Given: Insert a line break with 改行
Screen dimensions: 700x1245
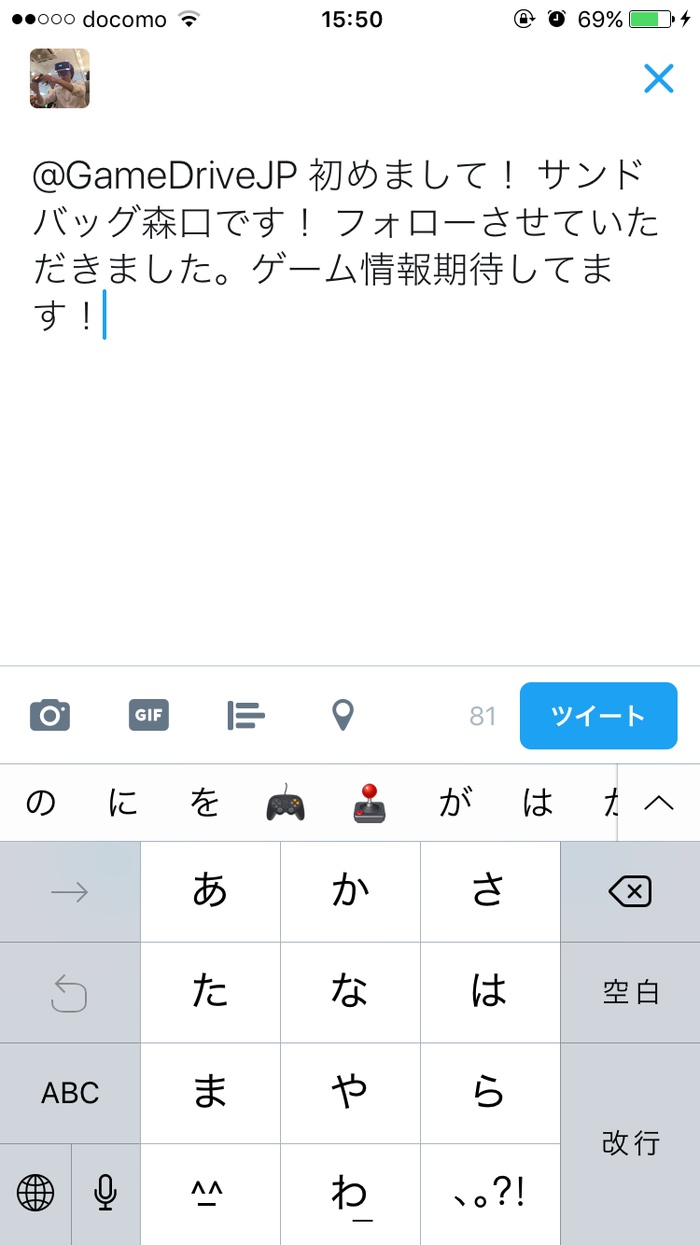Looking at the screenshot, I should pyautogui.click(x=630, y=1143).
